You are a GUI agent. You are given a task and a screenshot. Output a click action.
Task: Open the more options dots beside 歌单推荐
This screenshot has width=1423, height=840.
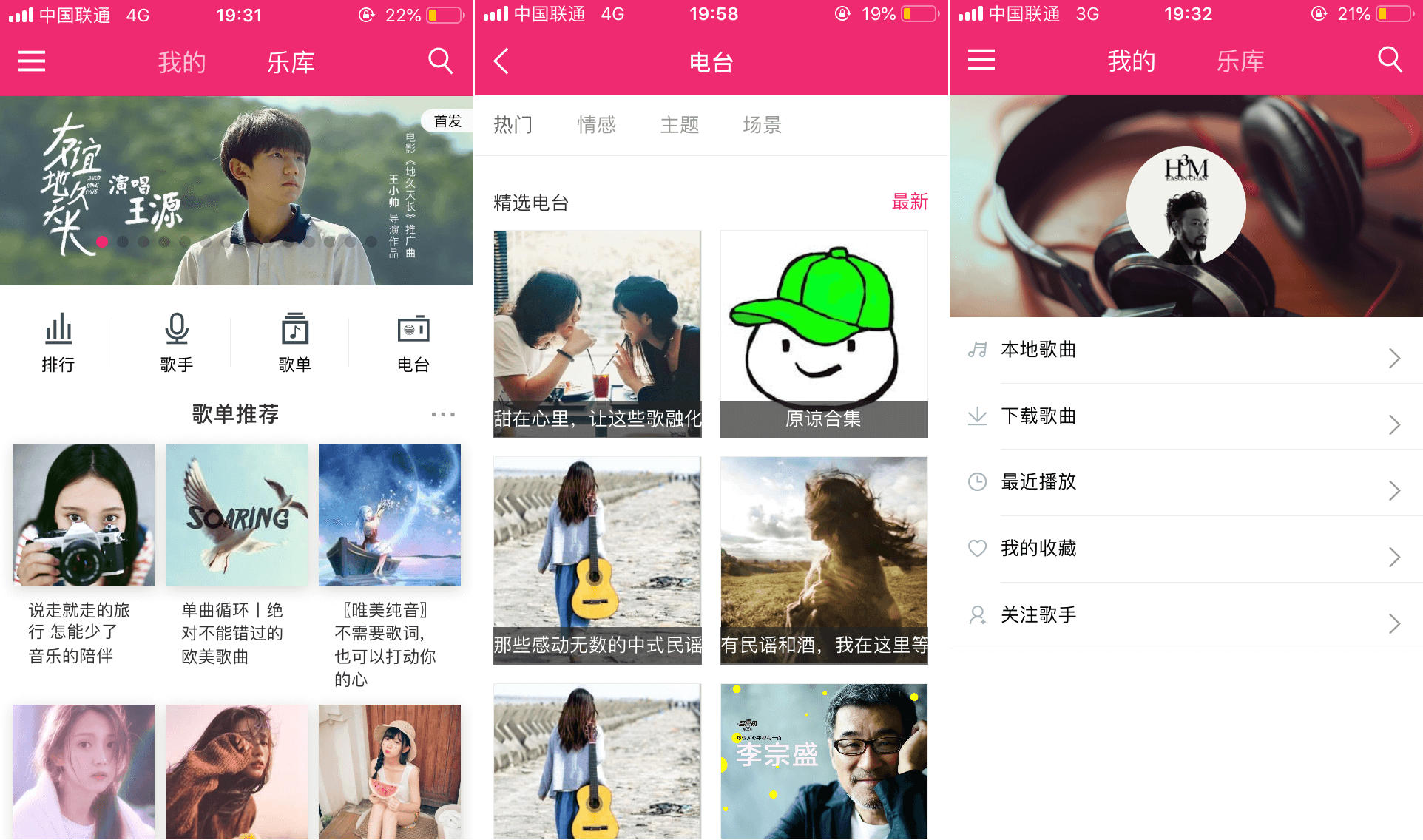[x=443, y=414]
